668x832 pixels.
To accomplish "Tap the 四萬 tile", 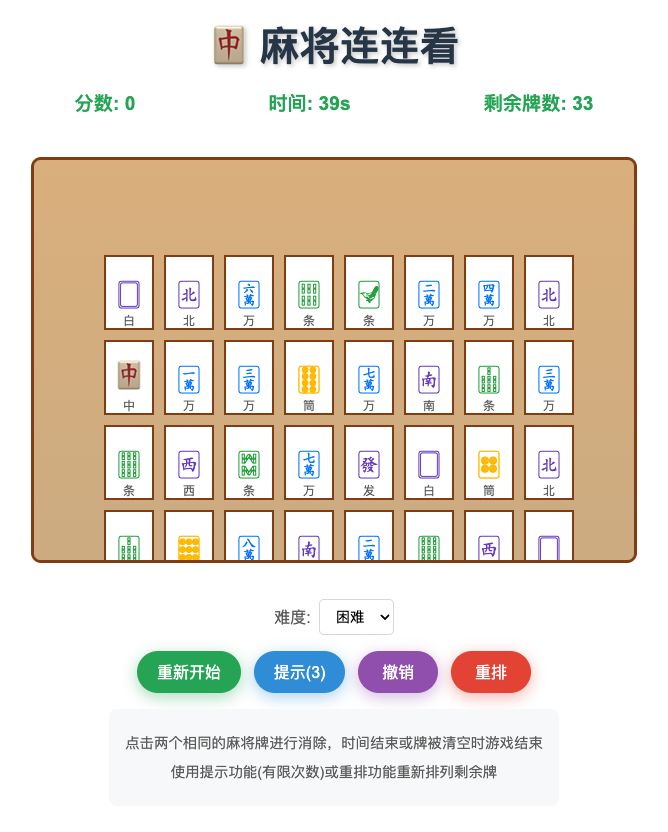I will click(x=489, y=292).
